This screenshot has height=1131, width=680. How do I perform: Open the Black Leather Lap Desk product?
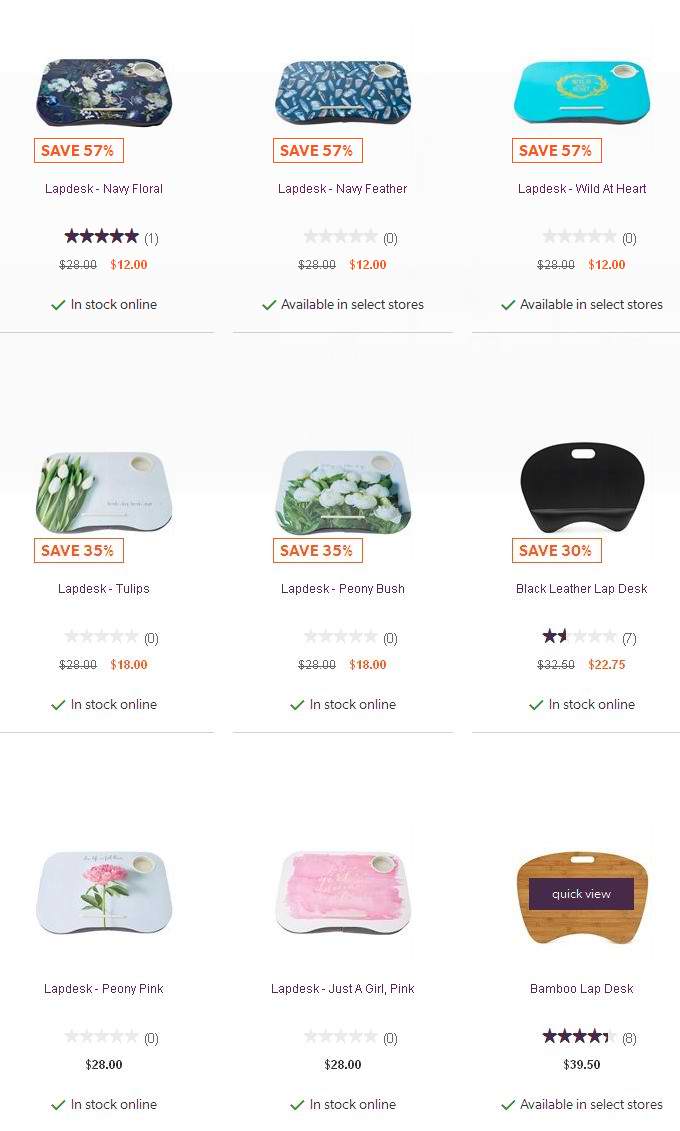582,588
